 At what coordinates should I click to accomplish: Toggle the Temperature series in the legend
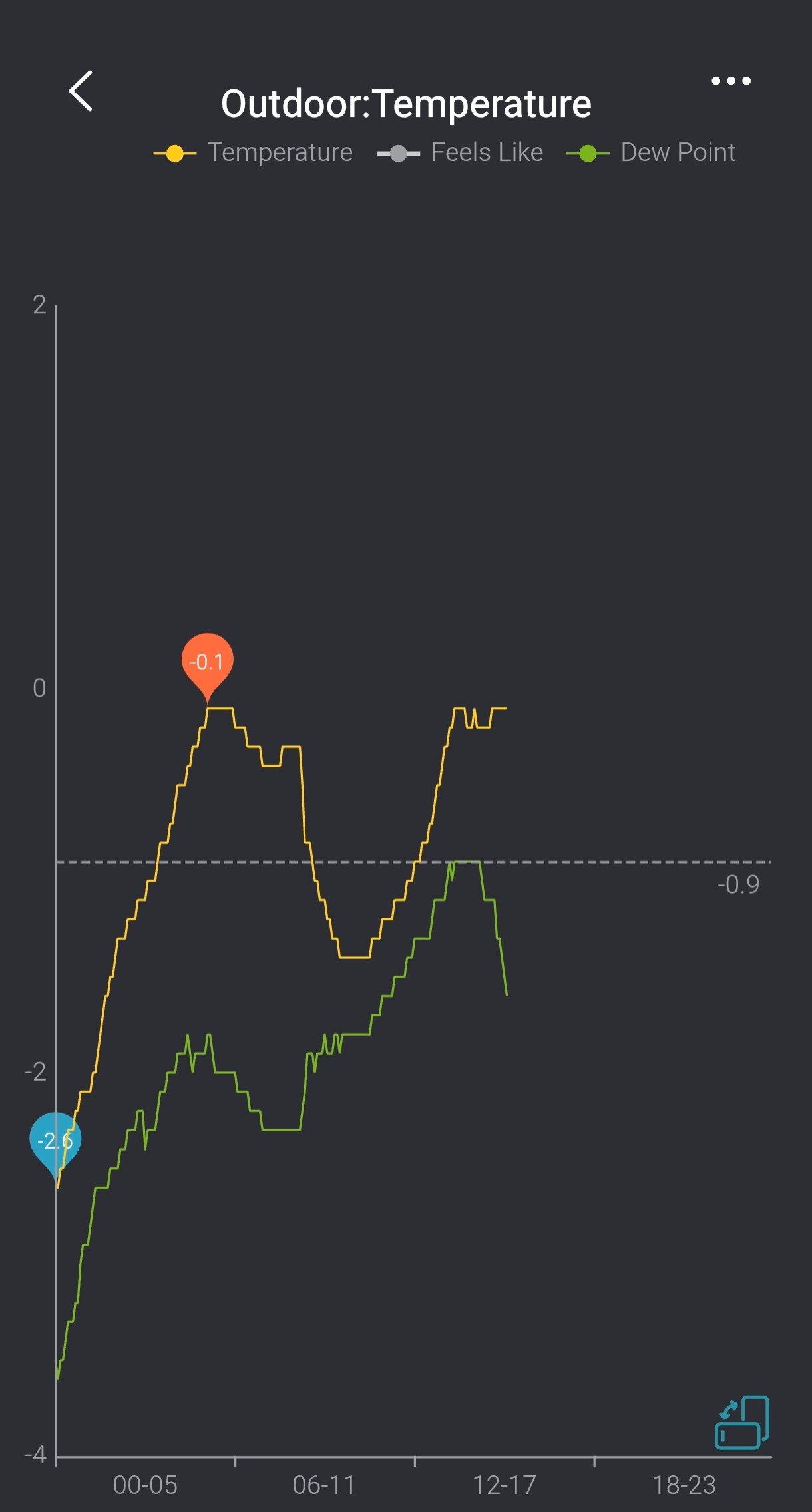pos(254,153)
